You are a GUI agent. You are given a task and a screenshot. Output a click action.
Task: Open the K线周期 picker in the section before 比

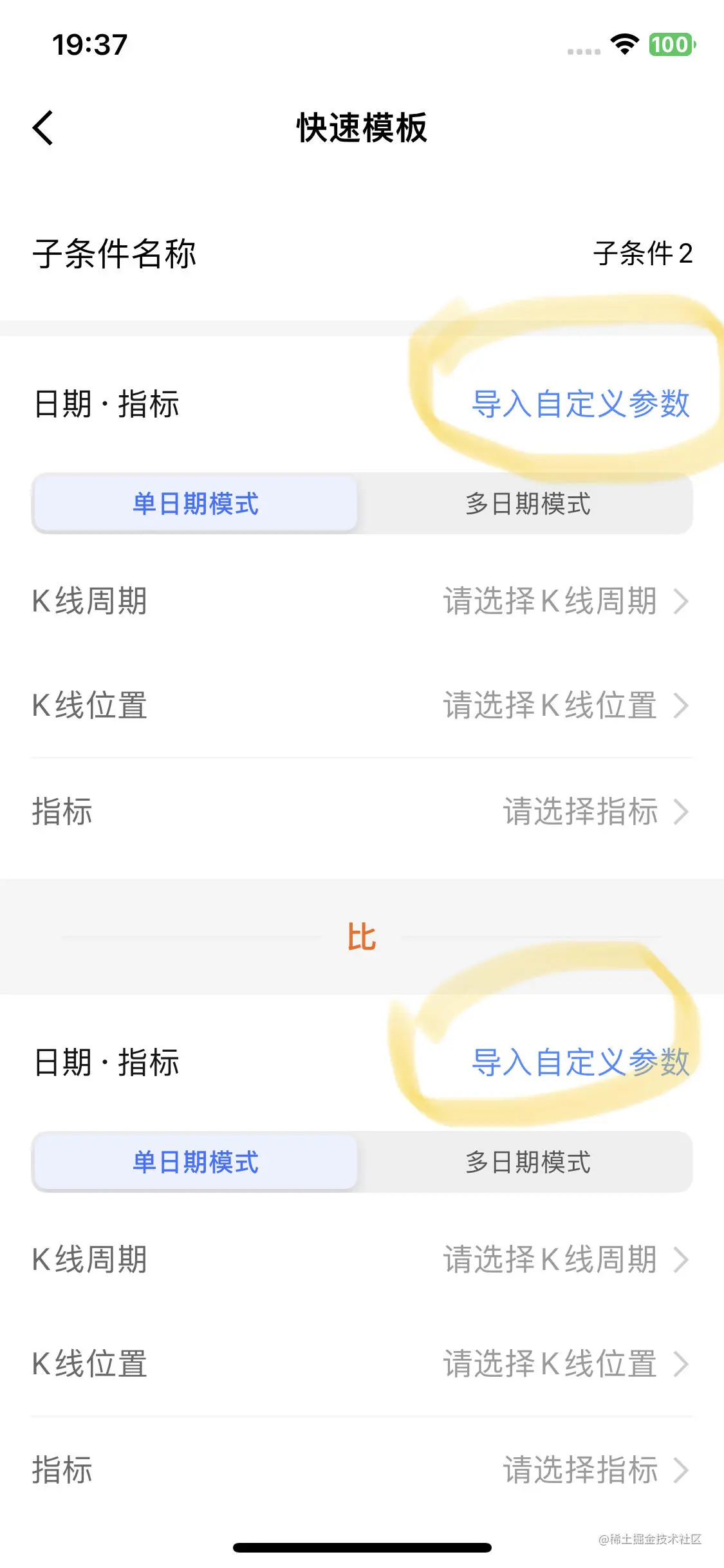point(565,601)
